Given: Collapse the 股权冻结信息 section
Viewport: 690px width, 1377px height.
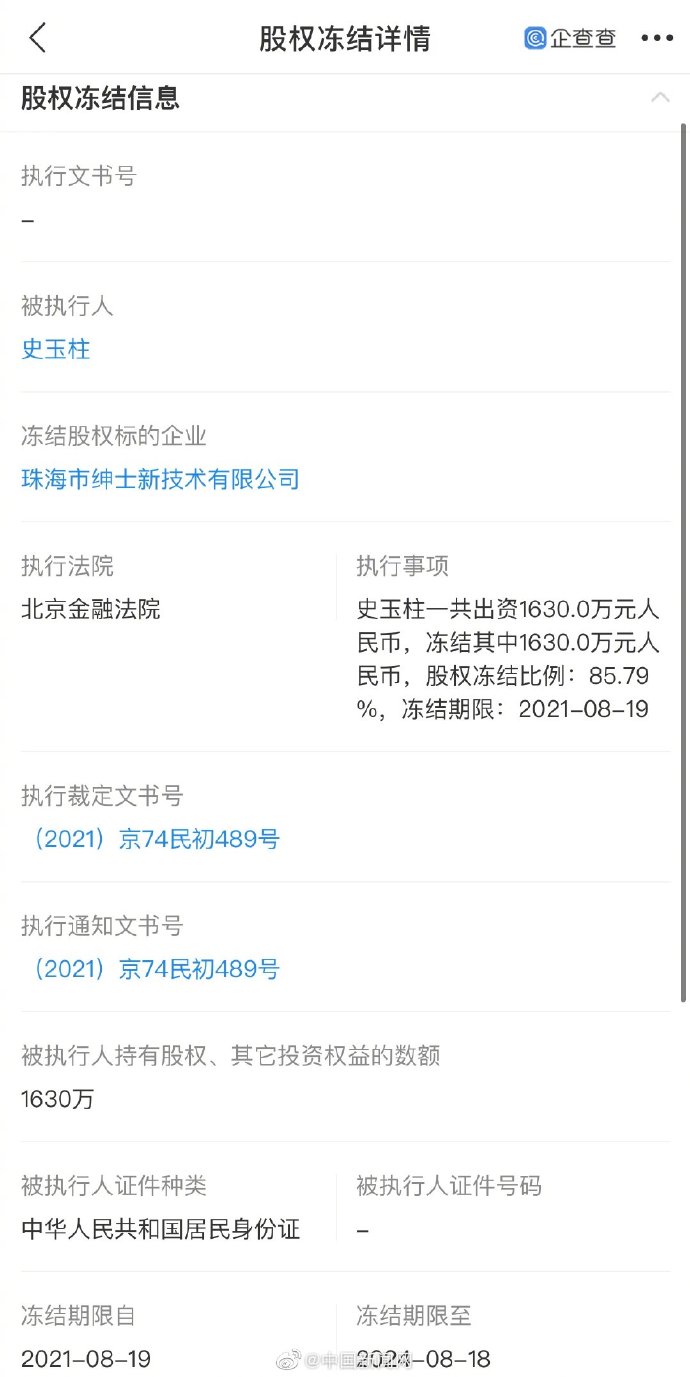Looking at the screenshot, I should (659, 97).
